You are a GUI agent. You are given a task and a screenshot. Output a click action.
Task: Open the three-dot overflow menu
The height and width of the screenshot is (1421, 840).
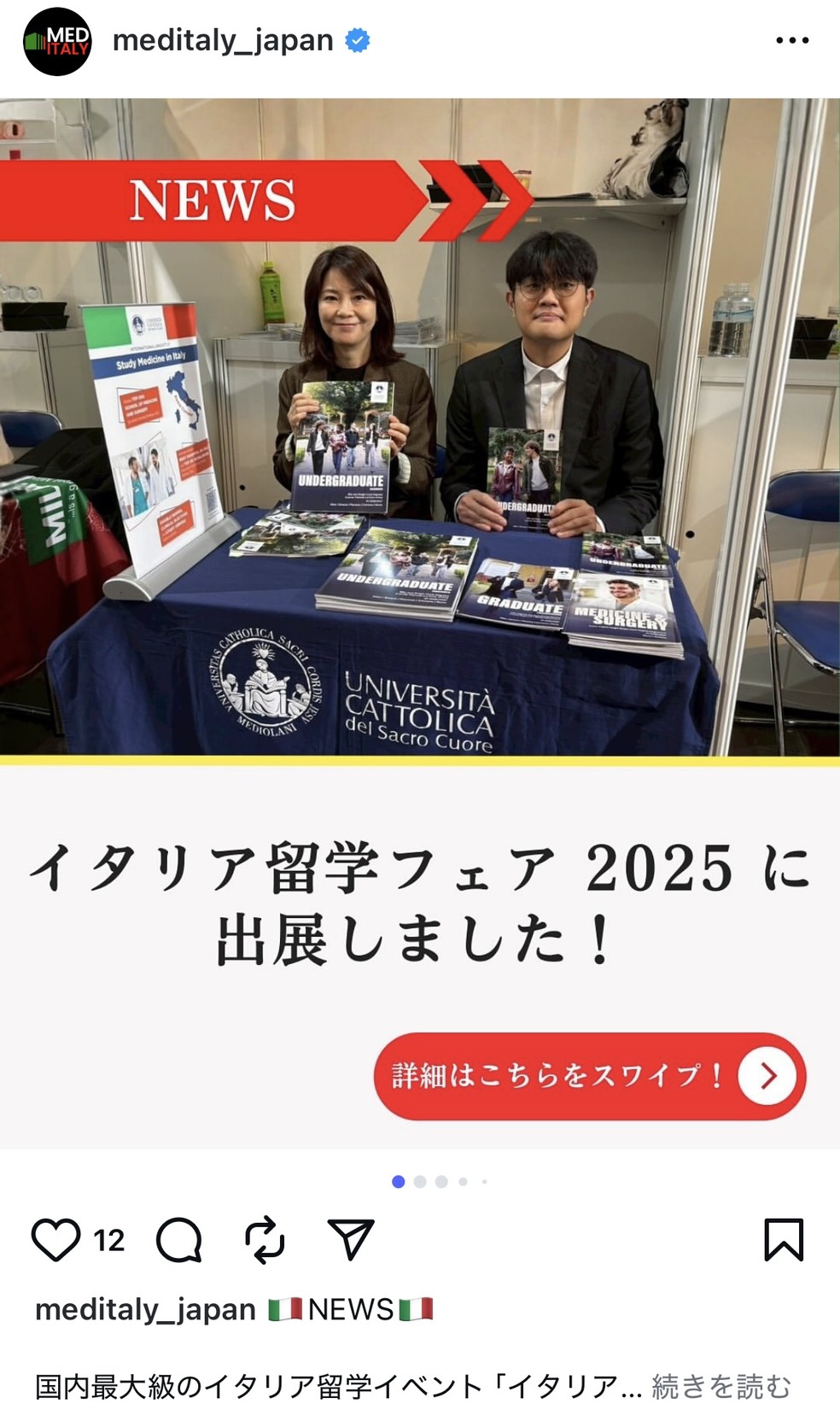coord(791,40)
